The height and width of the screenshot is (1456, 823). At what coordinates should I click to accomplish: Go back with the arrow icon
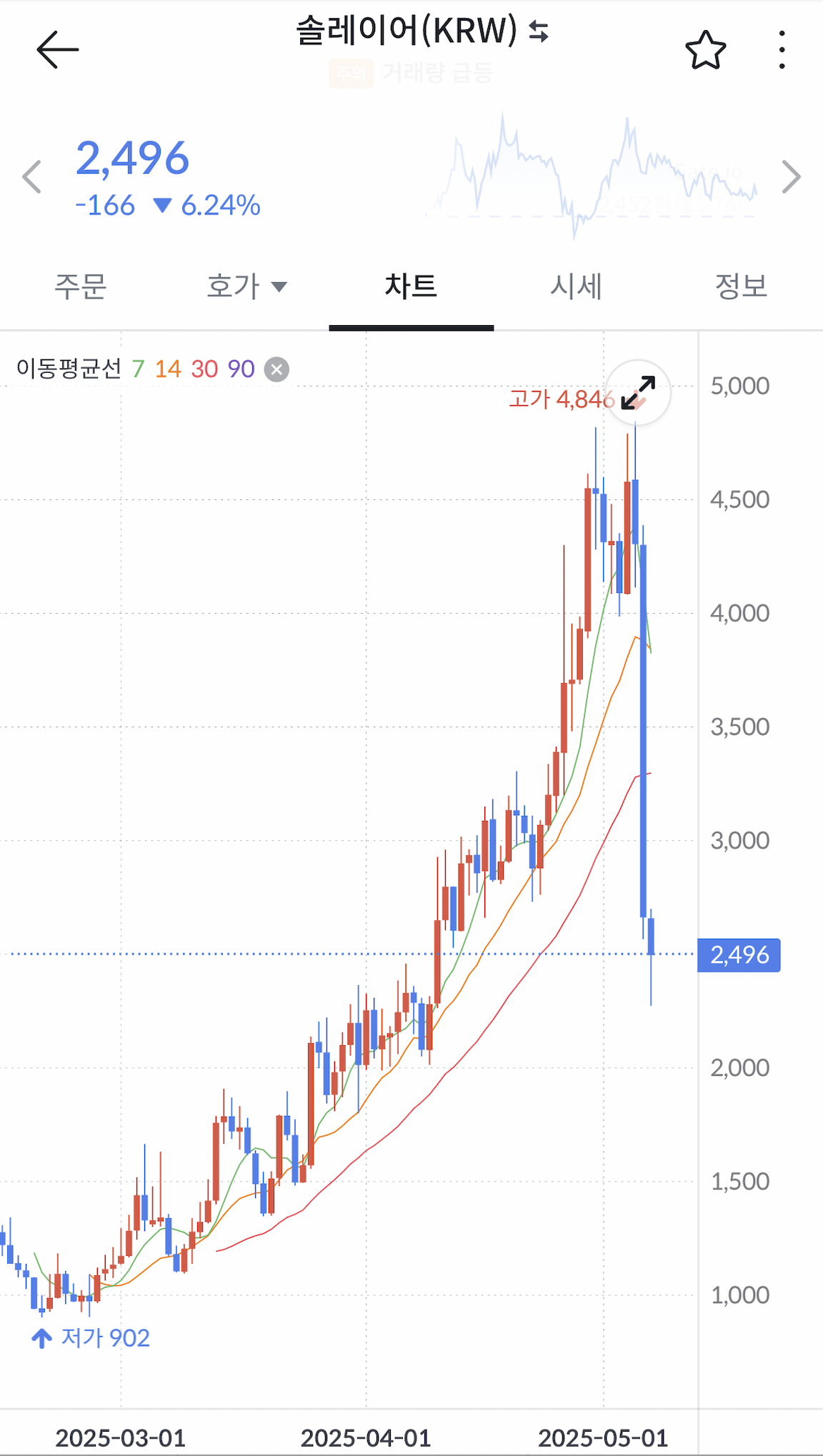click(x=57, y=50)
